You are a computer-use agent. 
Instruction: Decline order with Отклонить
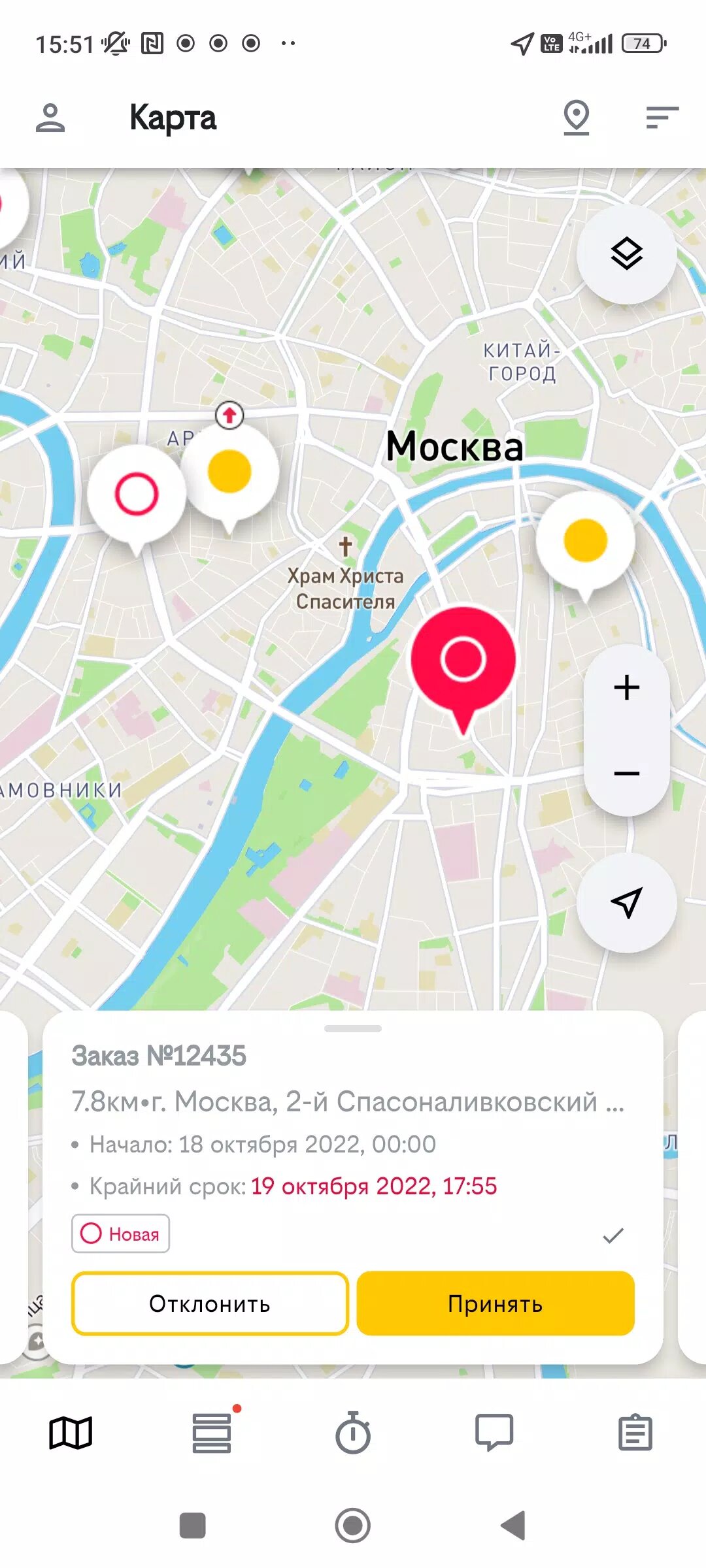point(210,1303)
